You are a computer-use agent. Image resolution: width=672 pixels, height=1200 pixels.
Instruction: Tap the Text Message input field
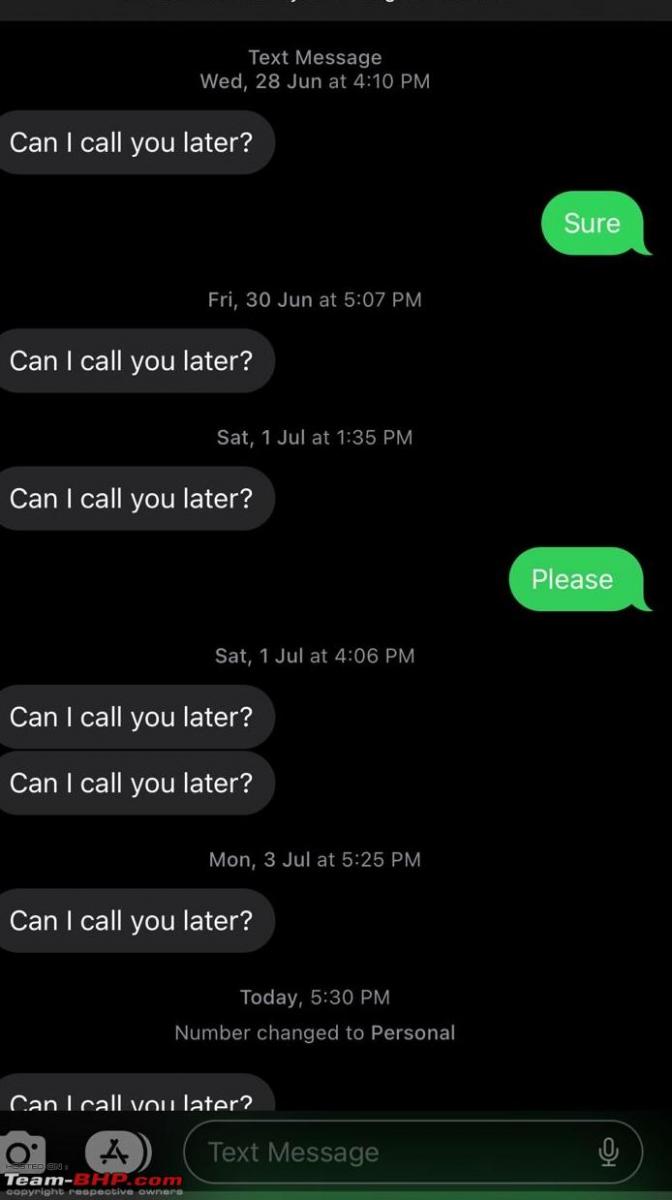click(x=414, y=1152)
